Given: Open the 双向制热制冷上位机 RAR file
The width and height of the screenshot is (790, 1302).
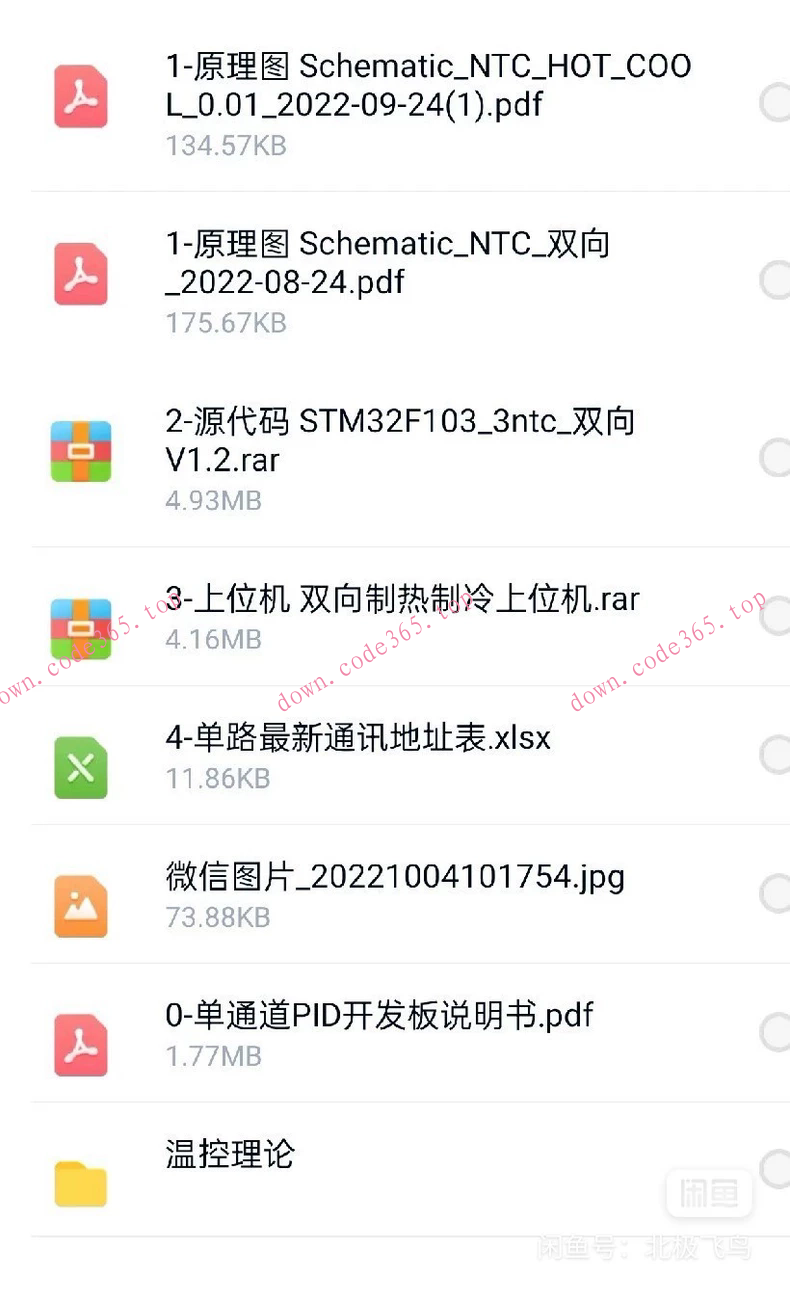Looking at the screenshot, I should pos(400,598).
